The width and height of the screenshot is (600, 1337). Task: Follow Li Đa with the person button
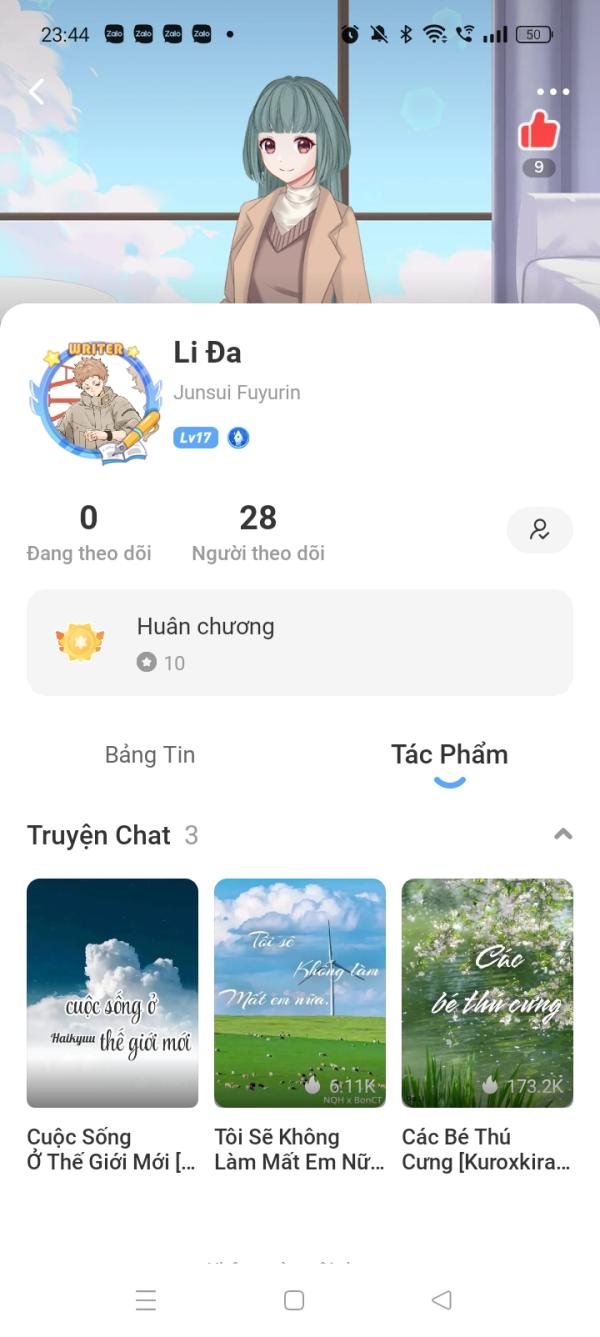tap(539, 530)
